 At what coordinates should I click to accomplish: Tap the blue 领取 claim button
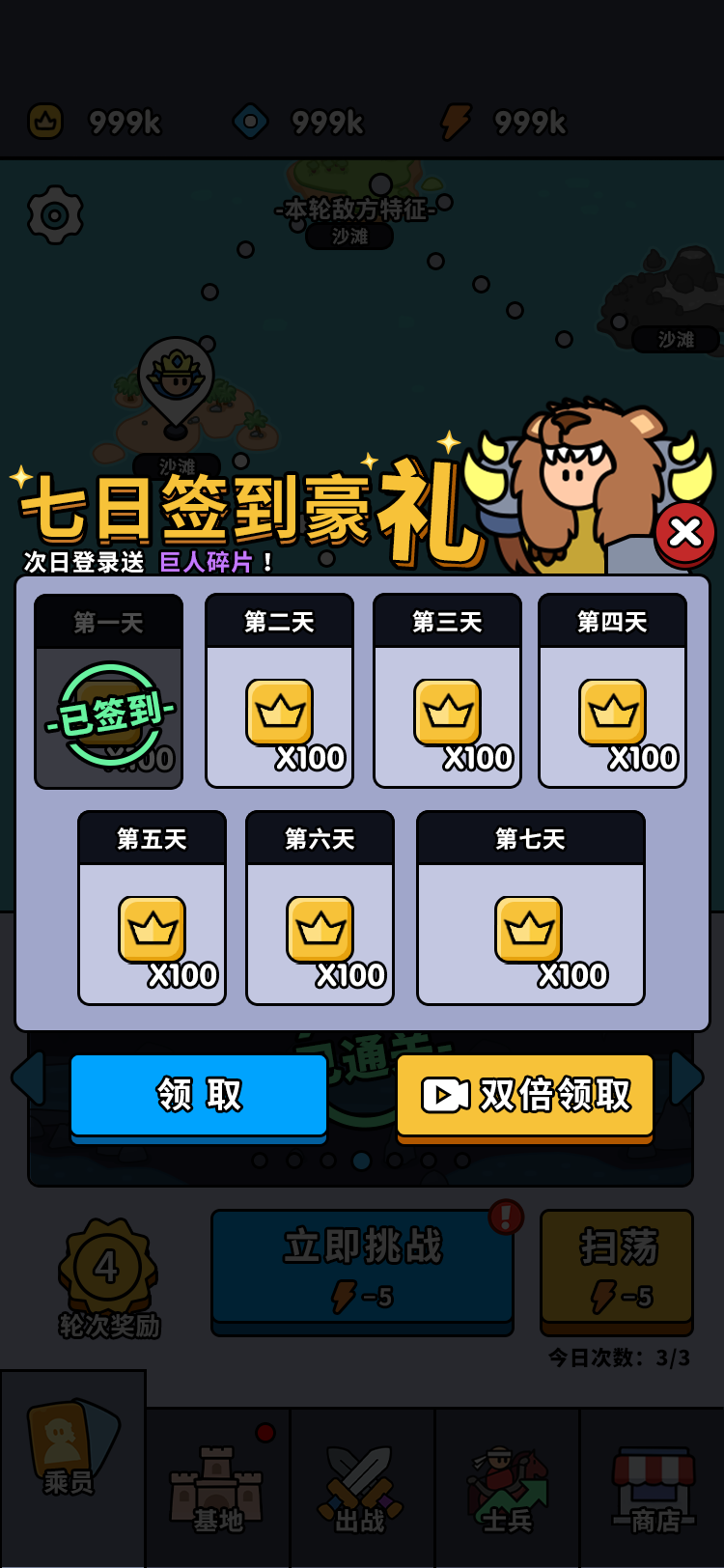[199, 1095]
